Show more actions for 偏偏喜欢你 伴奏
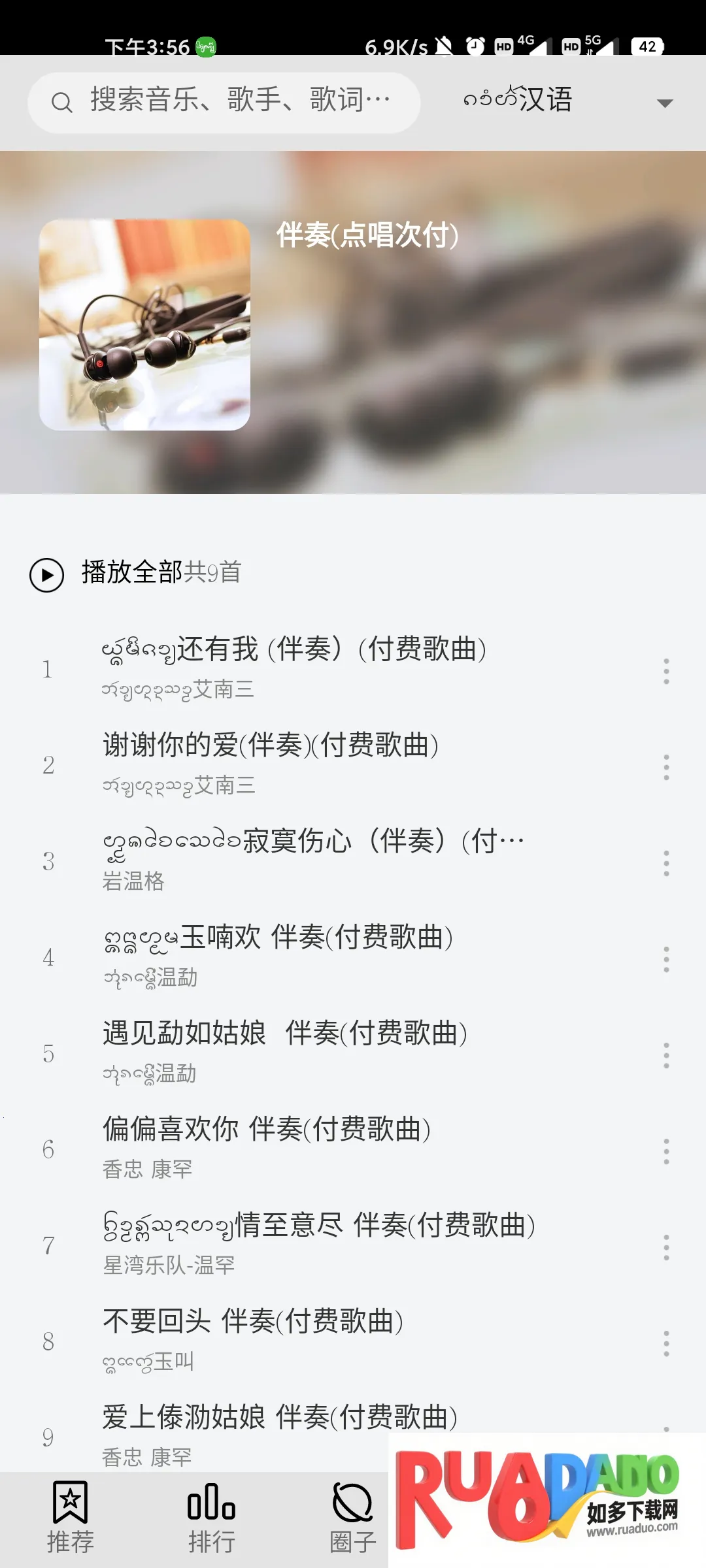Image resolution: width=706 pixels, height=1568 pixels. (x=666, y=1152)
